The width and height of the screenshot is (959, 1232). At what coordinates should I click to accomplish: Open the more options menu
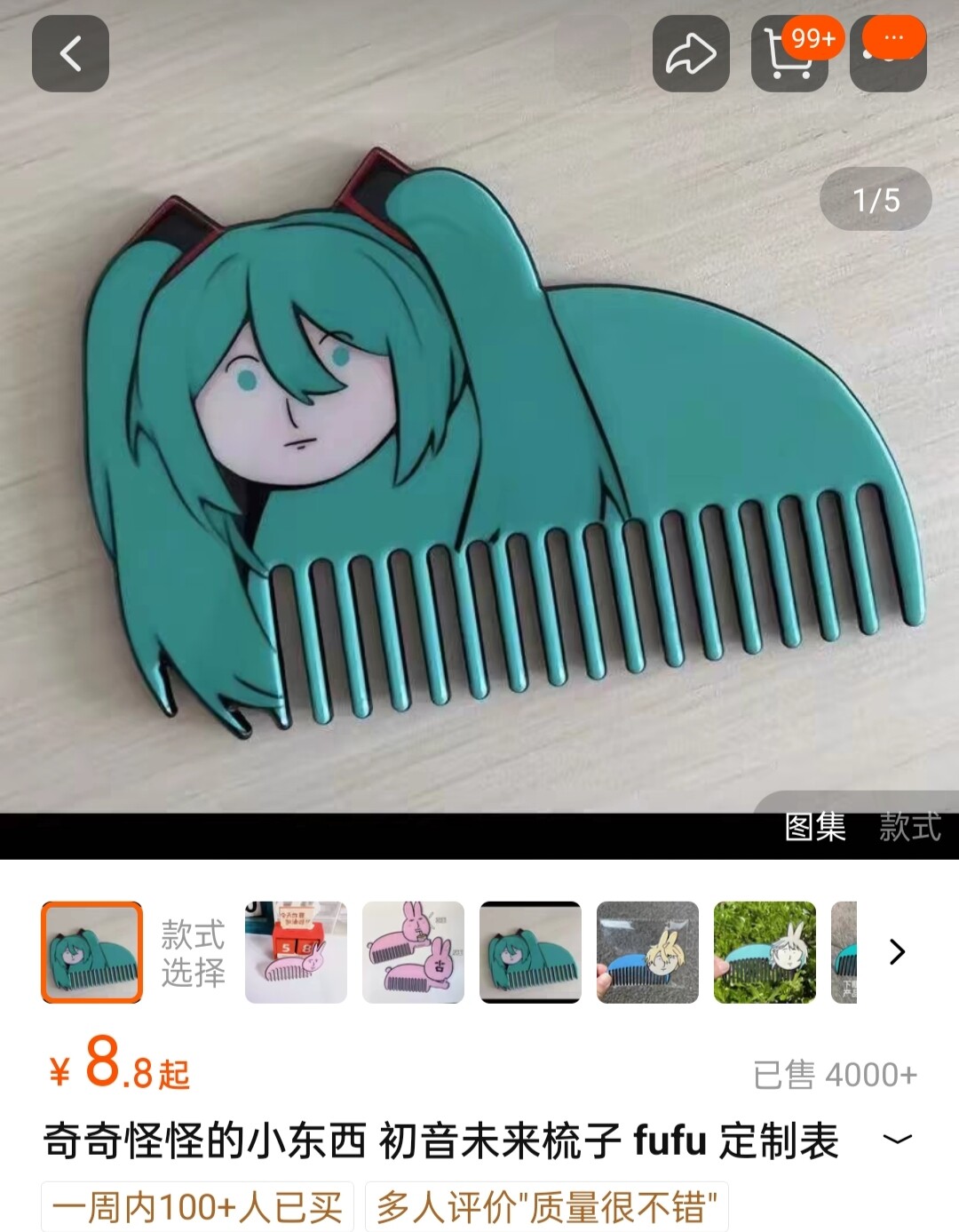(889, 52)
